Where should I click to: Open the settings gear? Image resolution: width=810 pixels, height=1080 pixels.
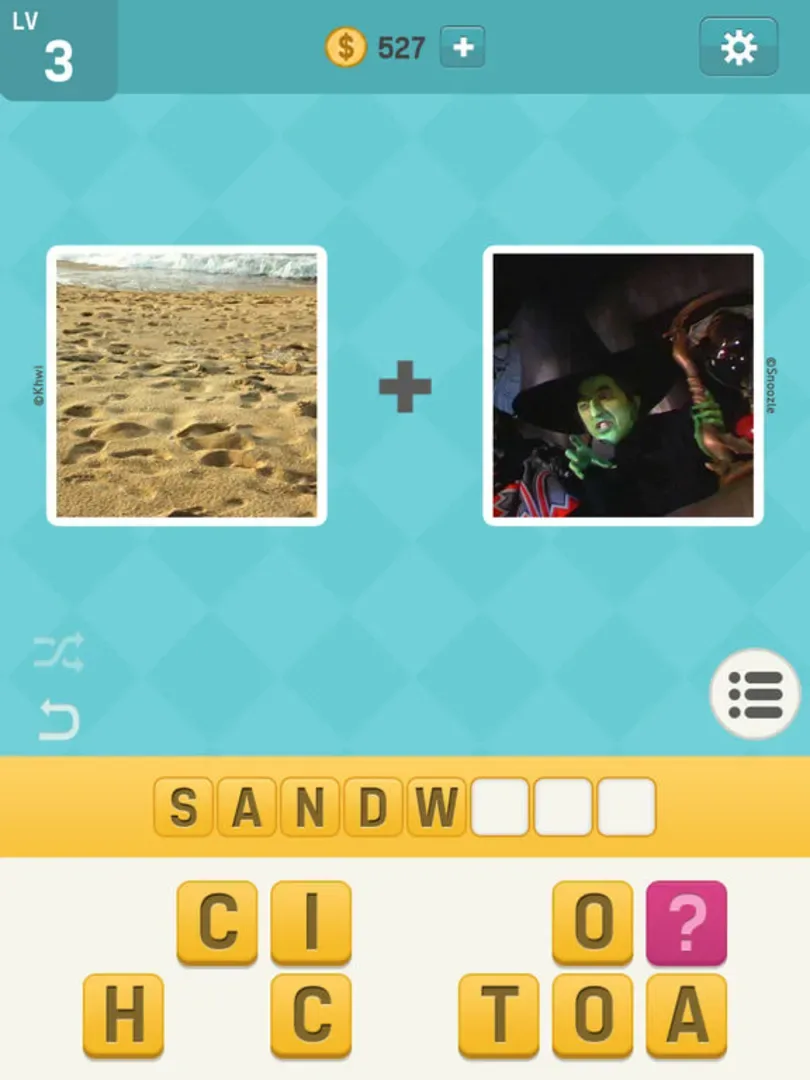pos(738,47)
